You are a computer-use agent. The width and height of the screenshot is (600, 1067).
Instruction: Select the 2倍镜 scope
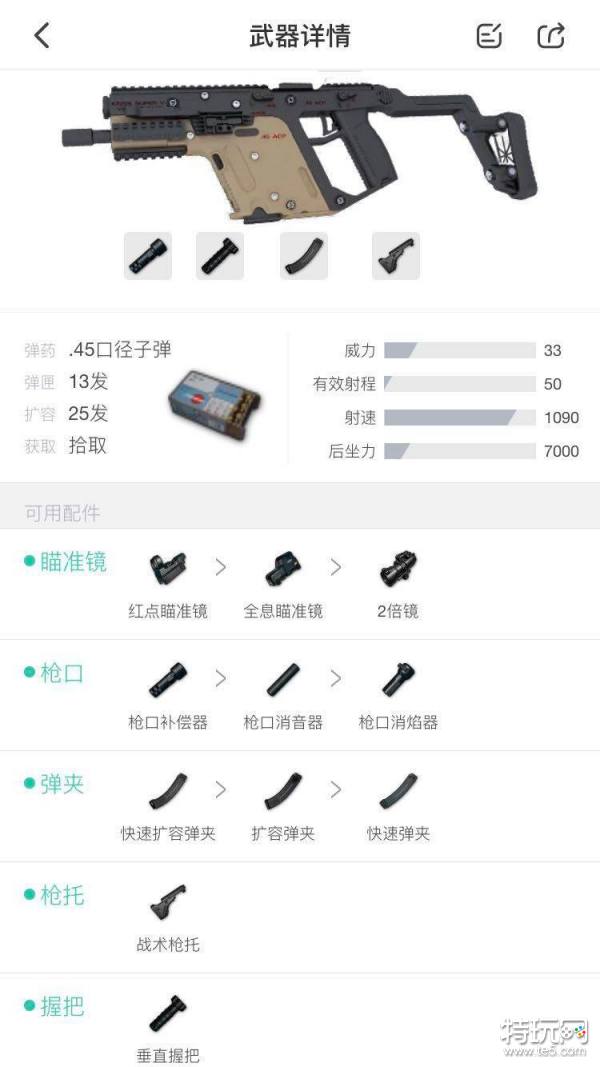(398, 571)
